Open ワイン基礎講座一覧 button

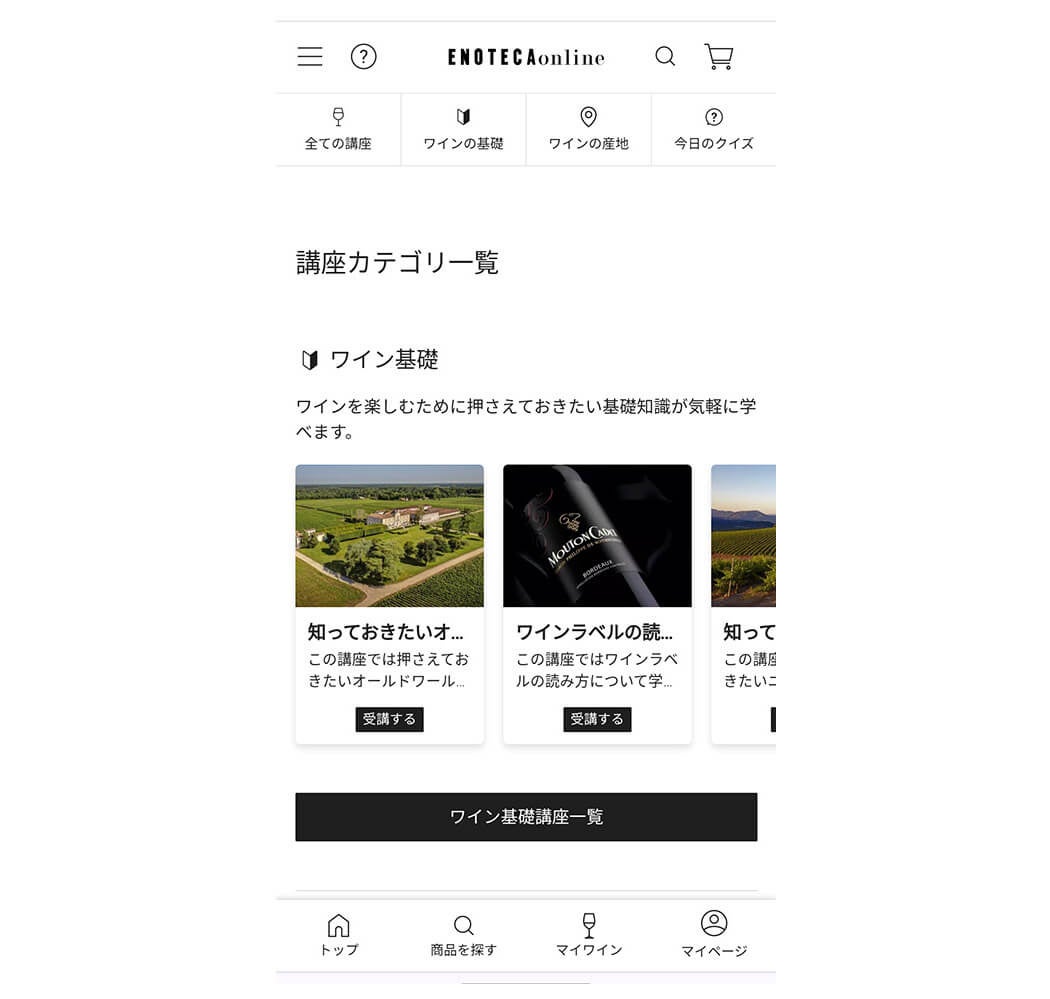coord(526,817)
